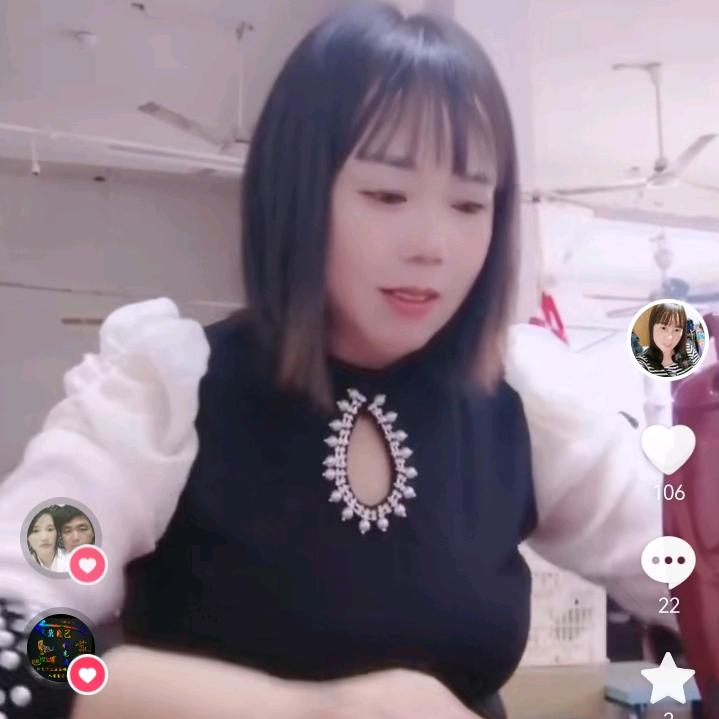The height and width of the screenshot is (719, 719).
Task: Like this video with the heart
Action: [668, 449]
